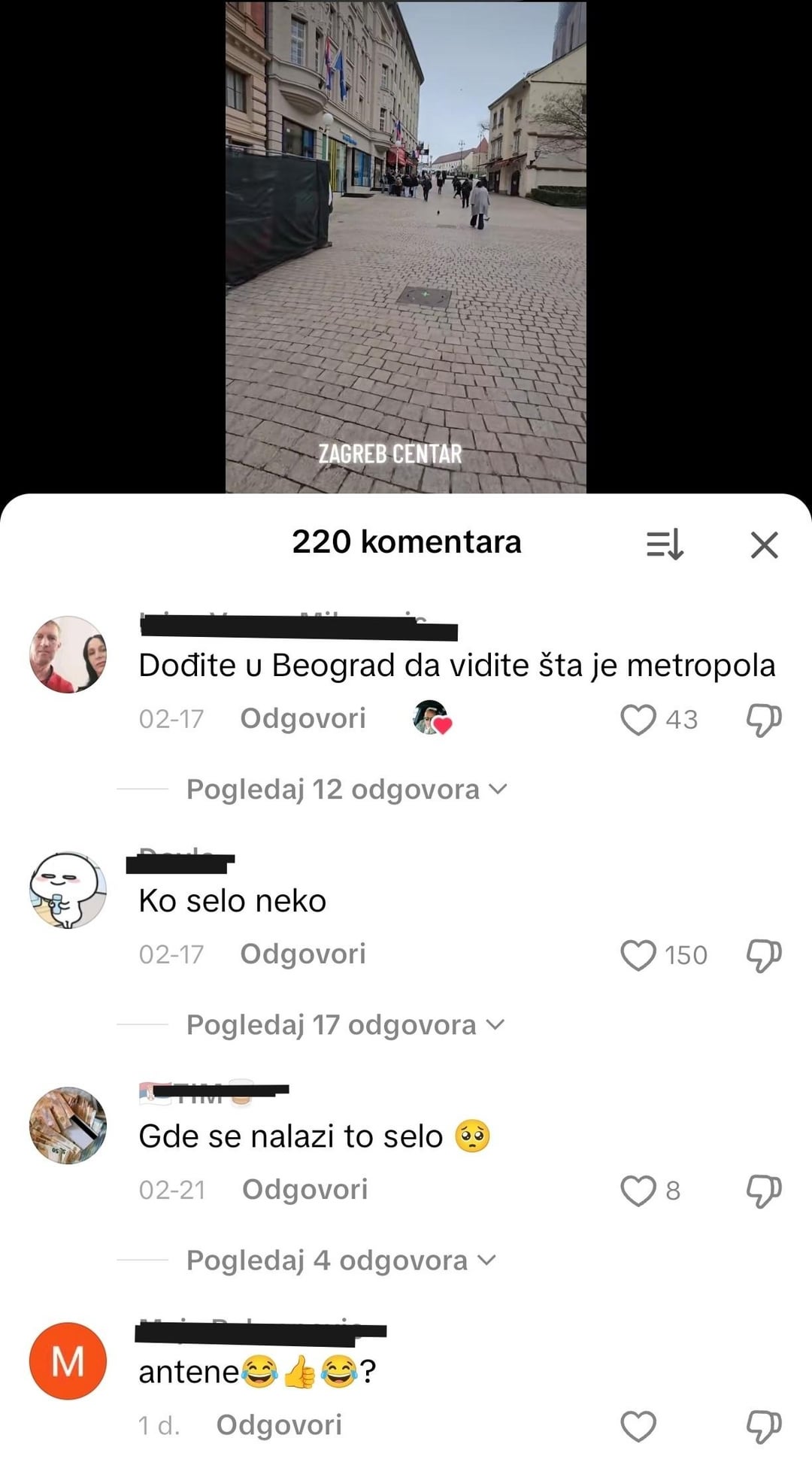
Task: Like the "antene" comment
Action: click(638, 1426)
